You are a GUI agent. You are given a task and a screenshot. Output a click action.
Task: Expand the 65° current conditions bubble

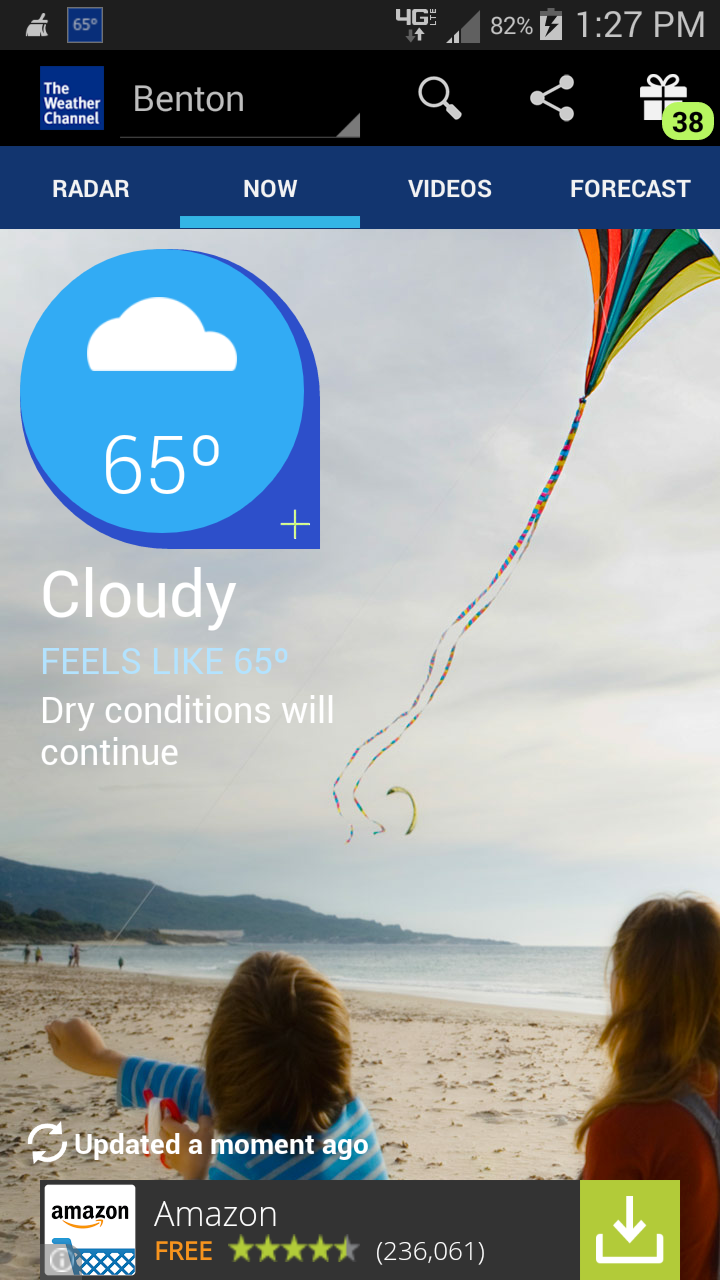(295, 525)
